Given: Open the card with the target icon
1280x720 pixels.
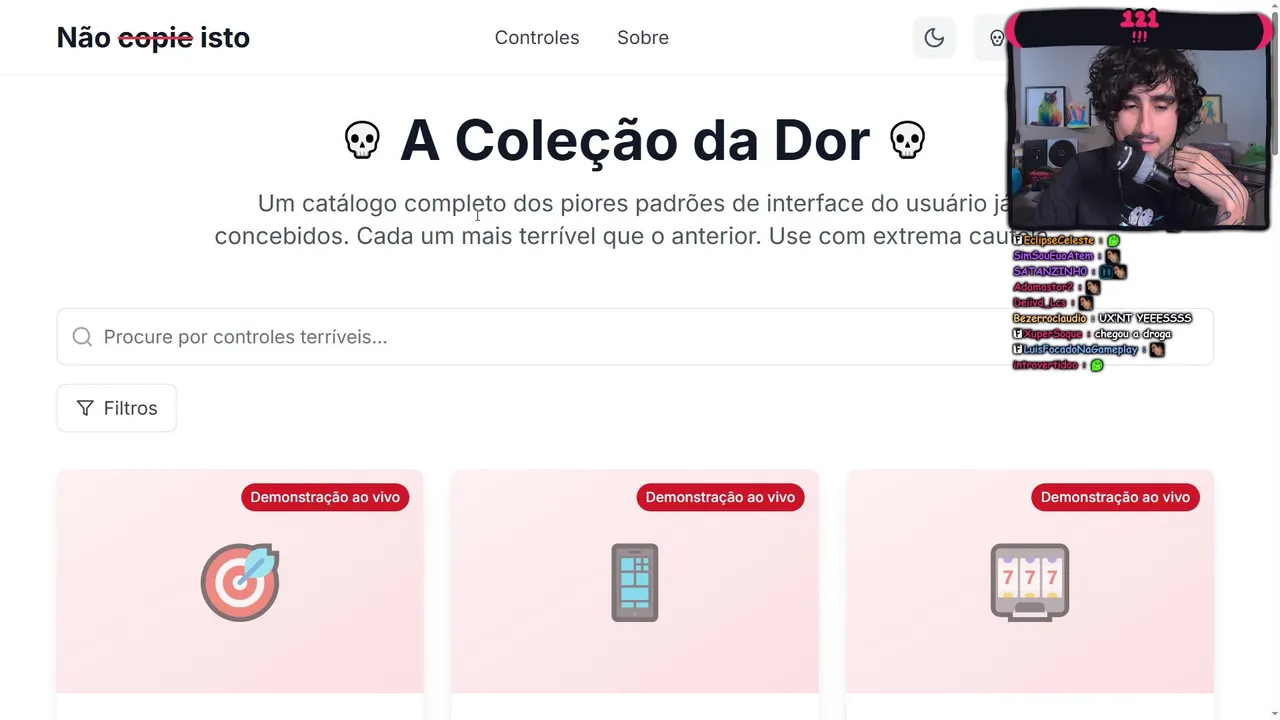Looking at the screenshot, I should point(240,583).
